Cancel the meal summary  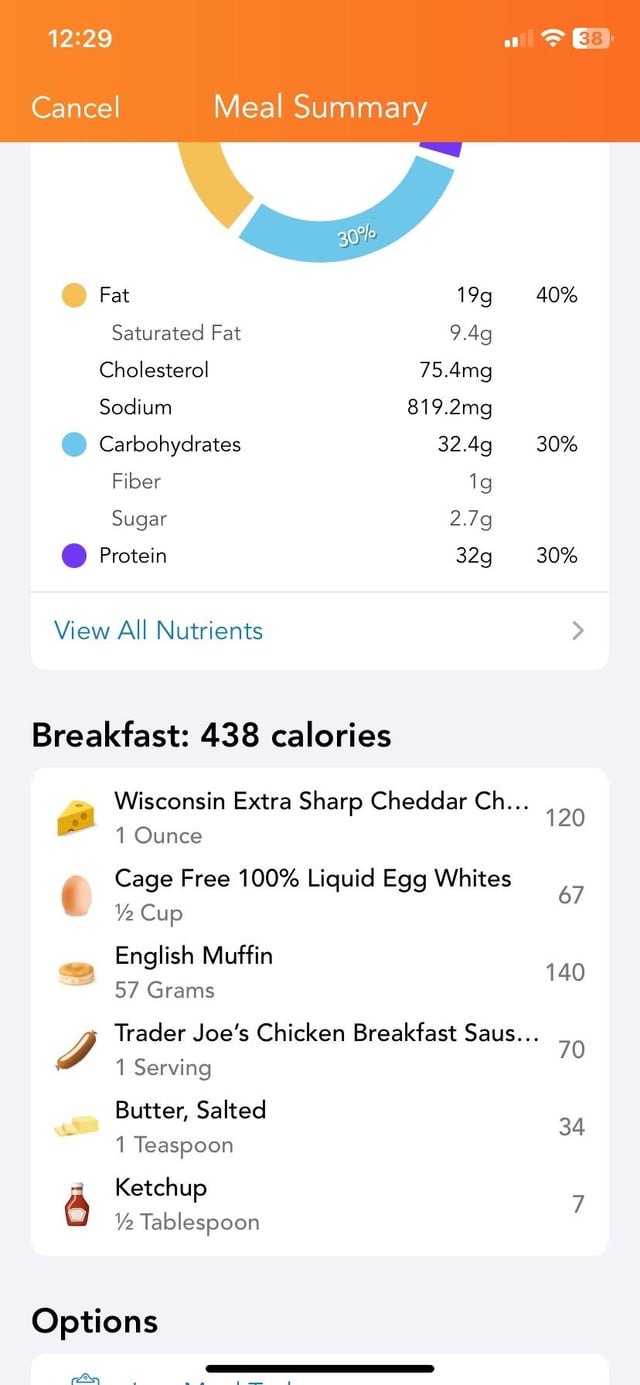(x=75, y=107)
